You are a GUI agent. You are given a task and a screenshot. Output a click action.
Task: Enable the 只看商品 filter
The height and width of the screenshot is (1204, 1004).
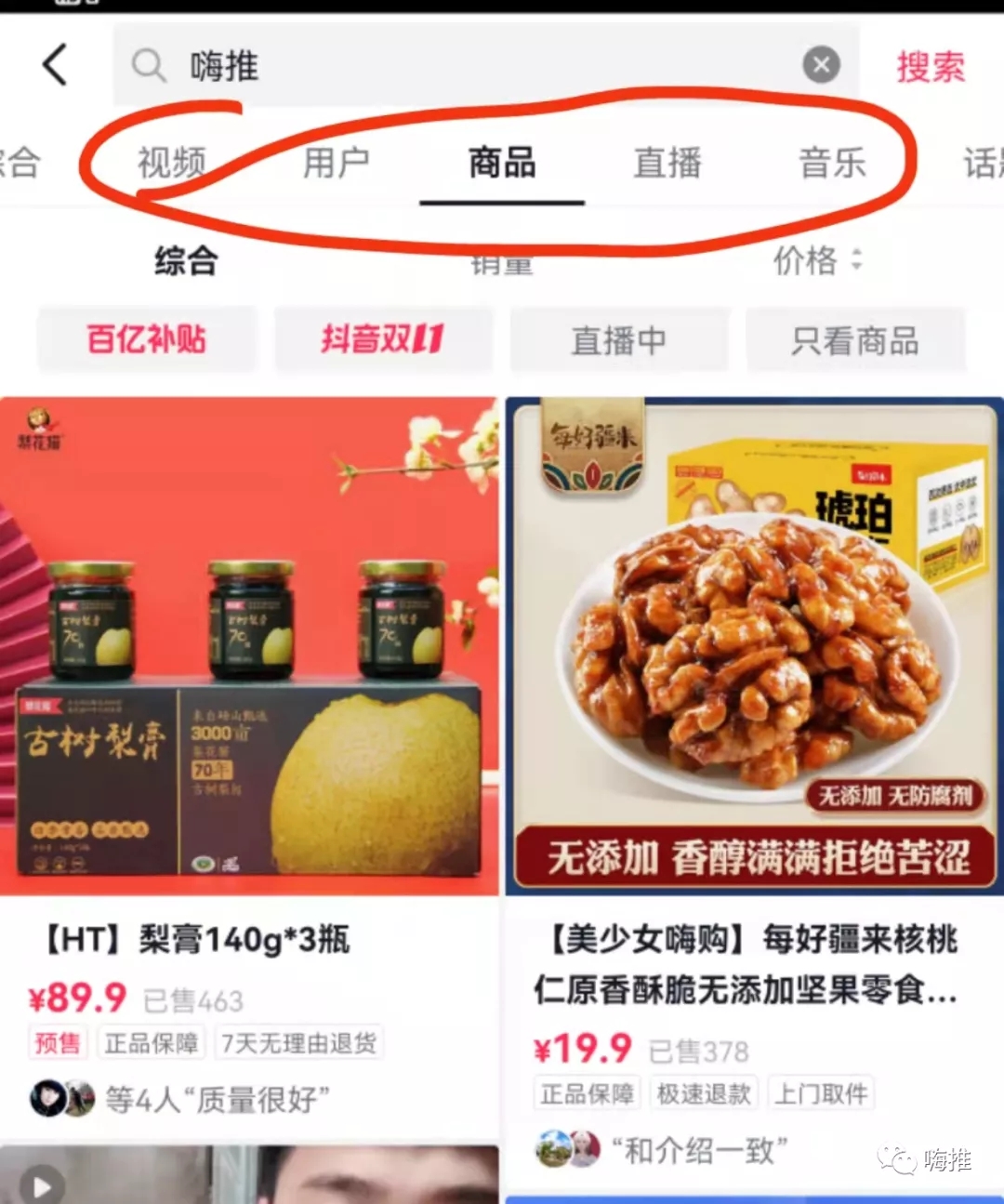point(855,340)
